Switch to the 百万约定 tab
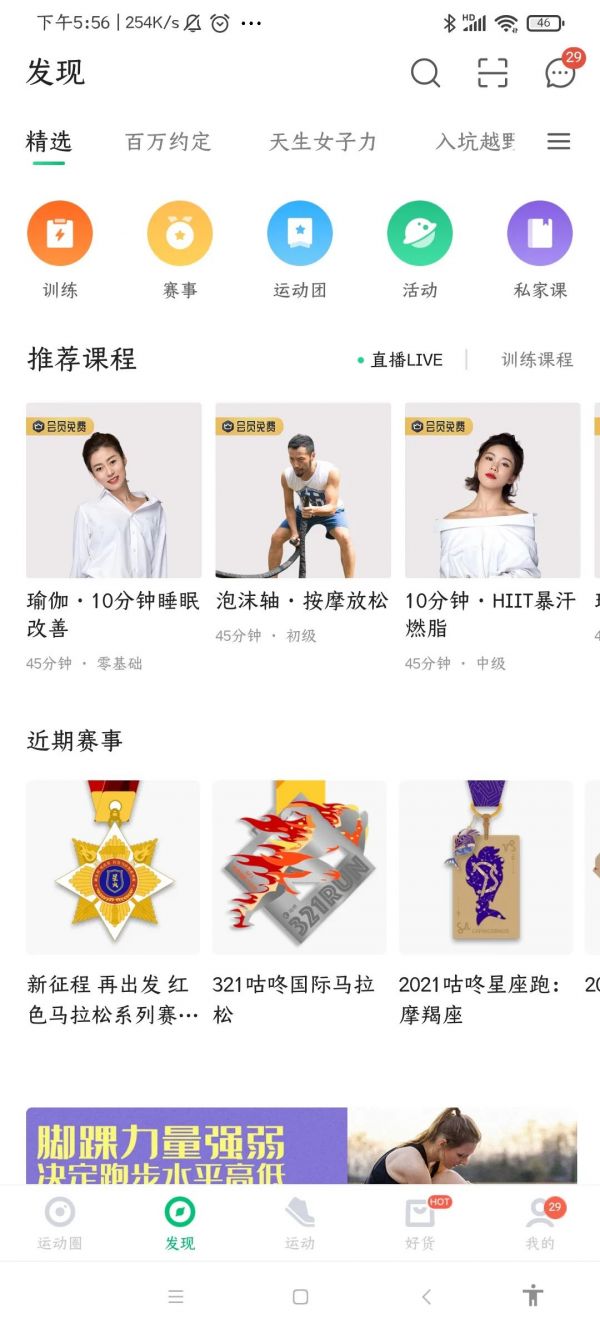Screen dimensions: 600x1333 pyautogui.click(x=168, y=142)
